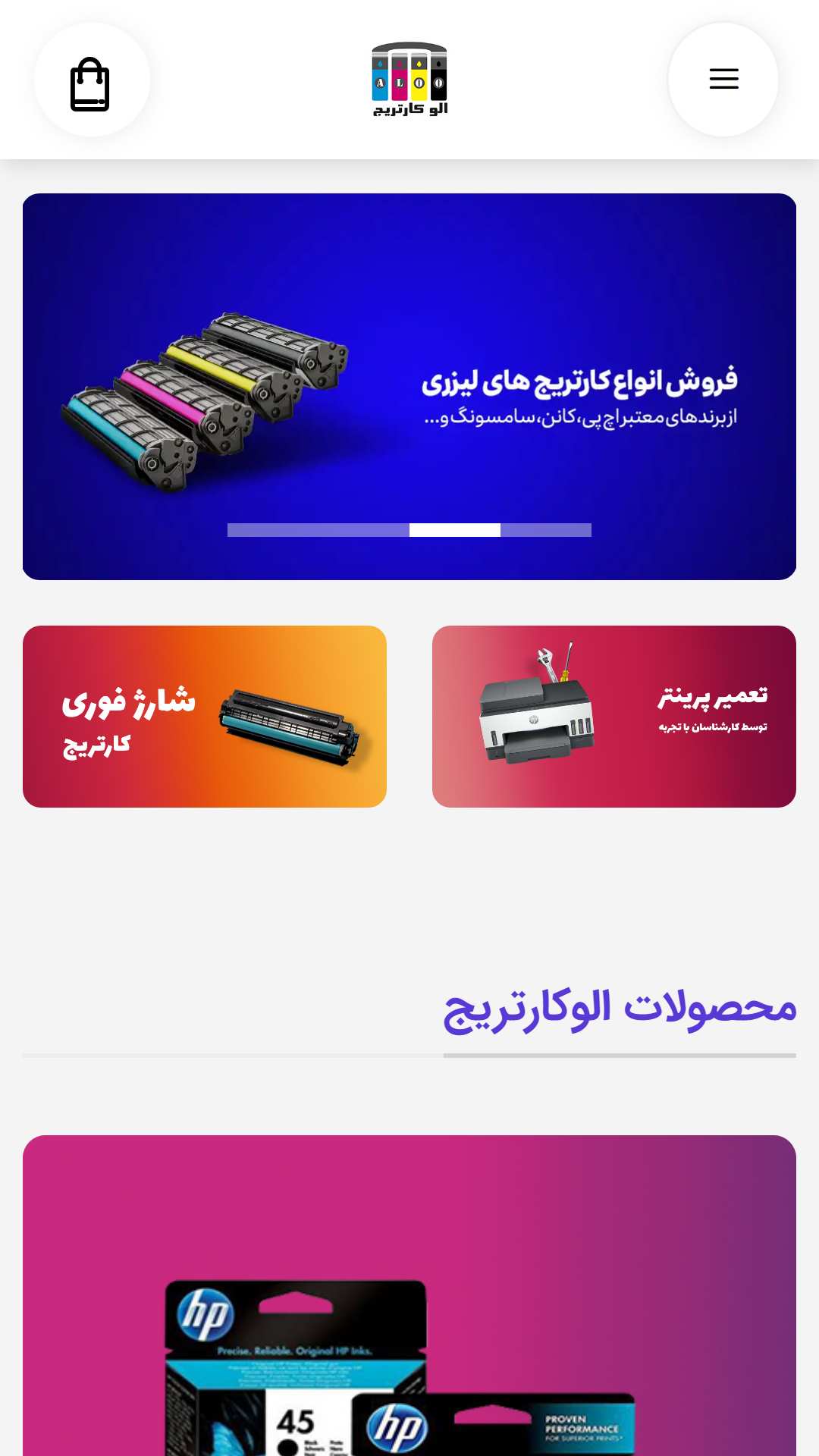This screenshot has width=819, height=1456.
Task: Open the printer repair card
Action: 614,717
